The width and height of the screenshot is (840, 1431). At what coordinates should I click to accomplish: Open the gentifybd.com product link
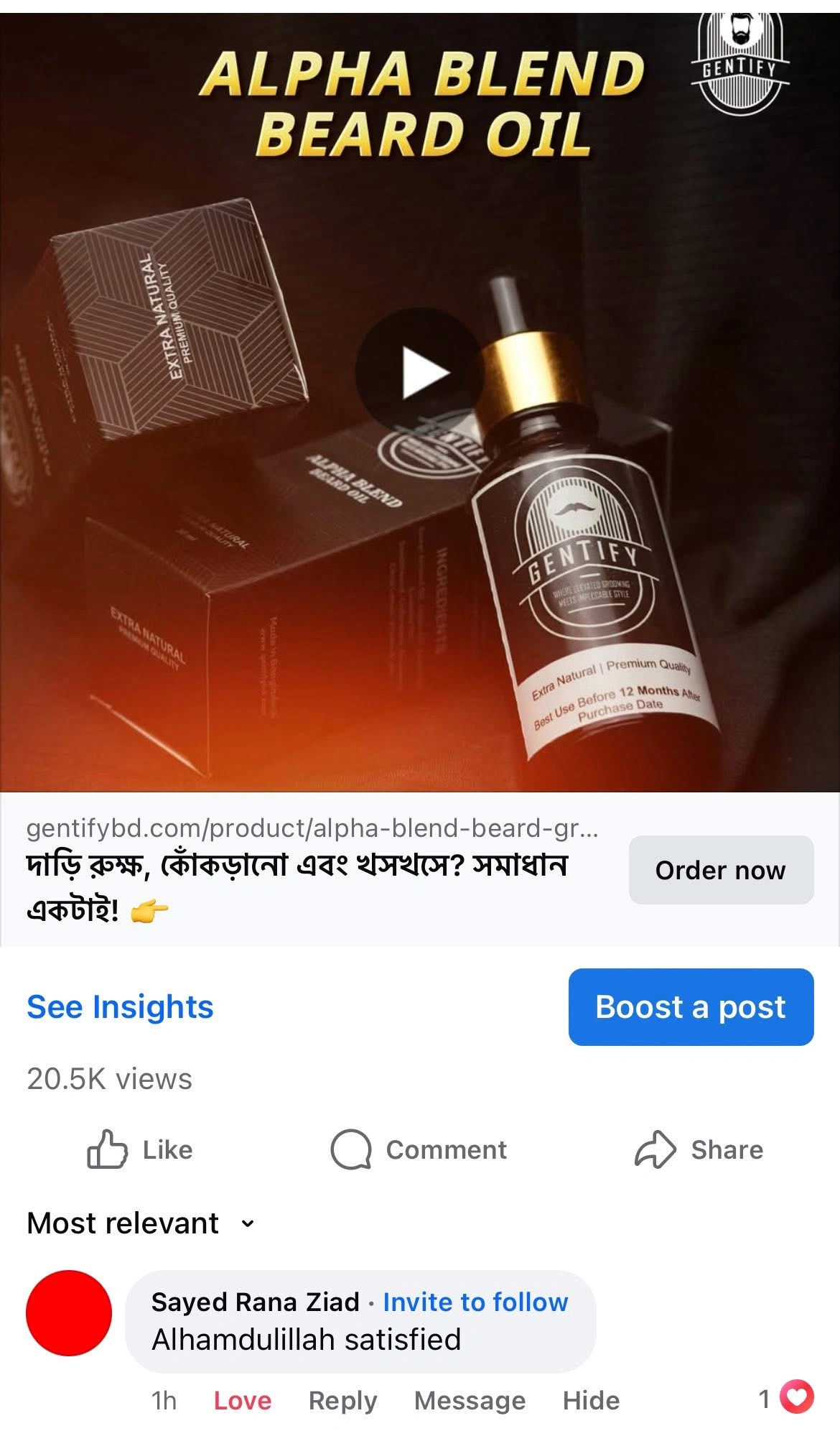(x=312, y=828)
